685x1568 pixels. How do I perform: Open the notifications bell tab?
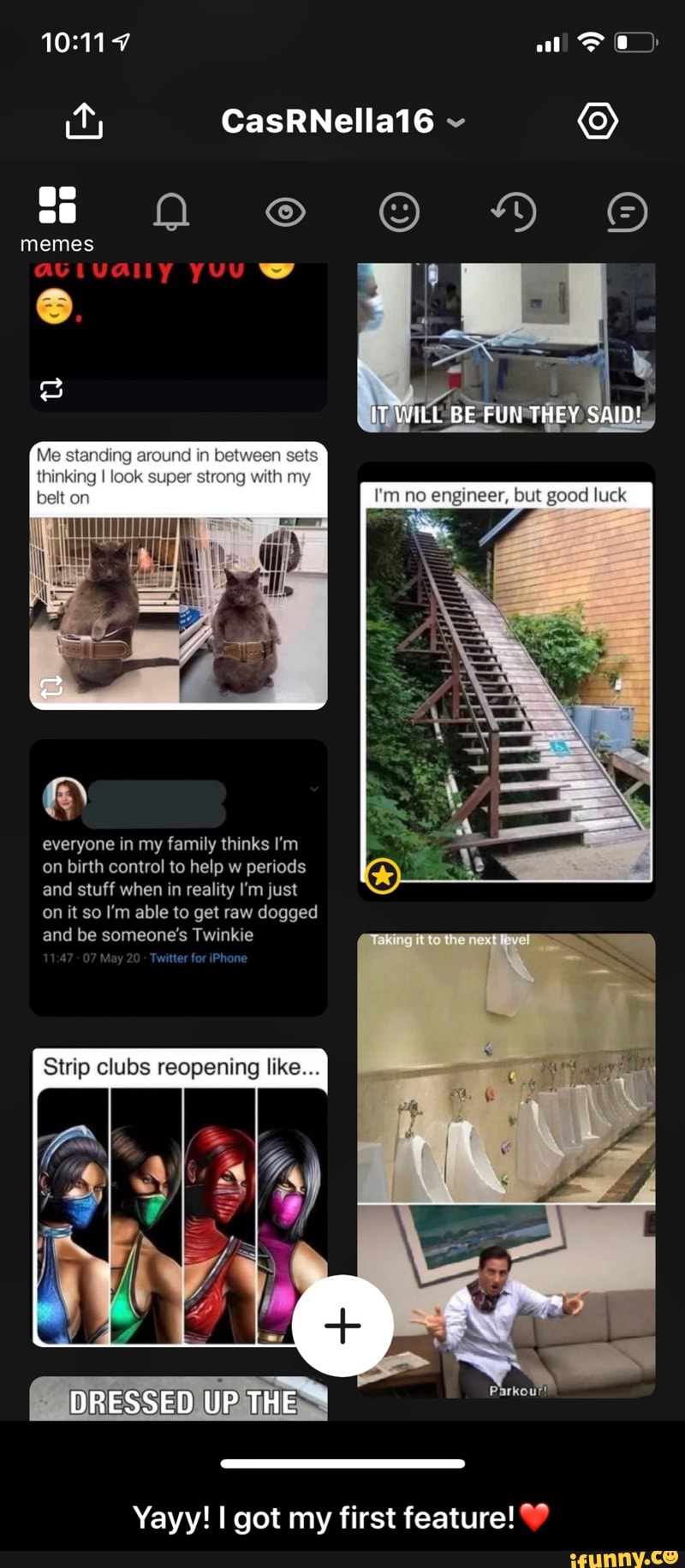coord(171,211)
